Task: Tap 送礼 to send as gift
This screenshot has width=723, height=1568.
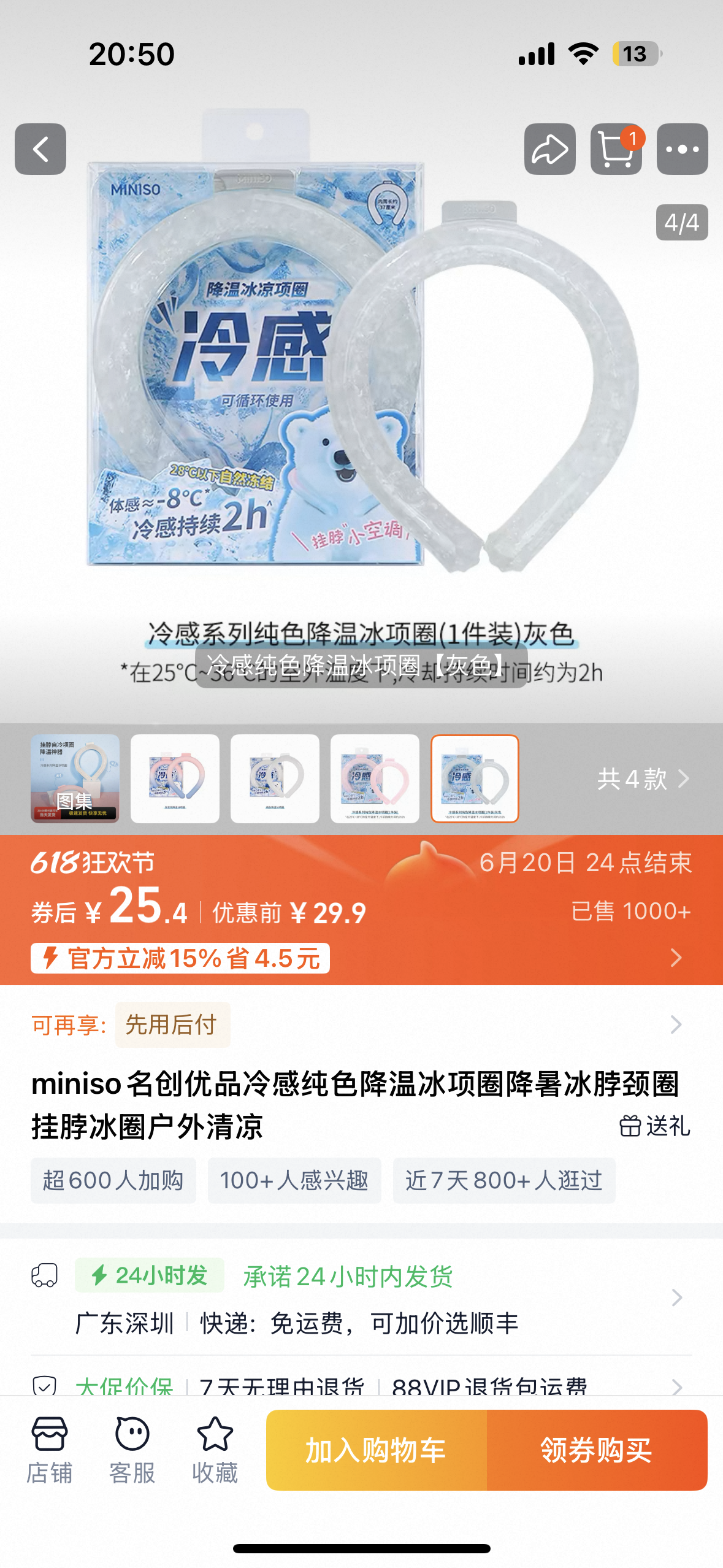Action: coord(654,1126)
